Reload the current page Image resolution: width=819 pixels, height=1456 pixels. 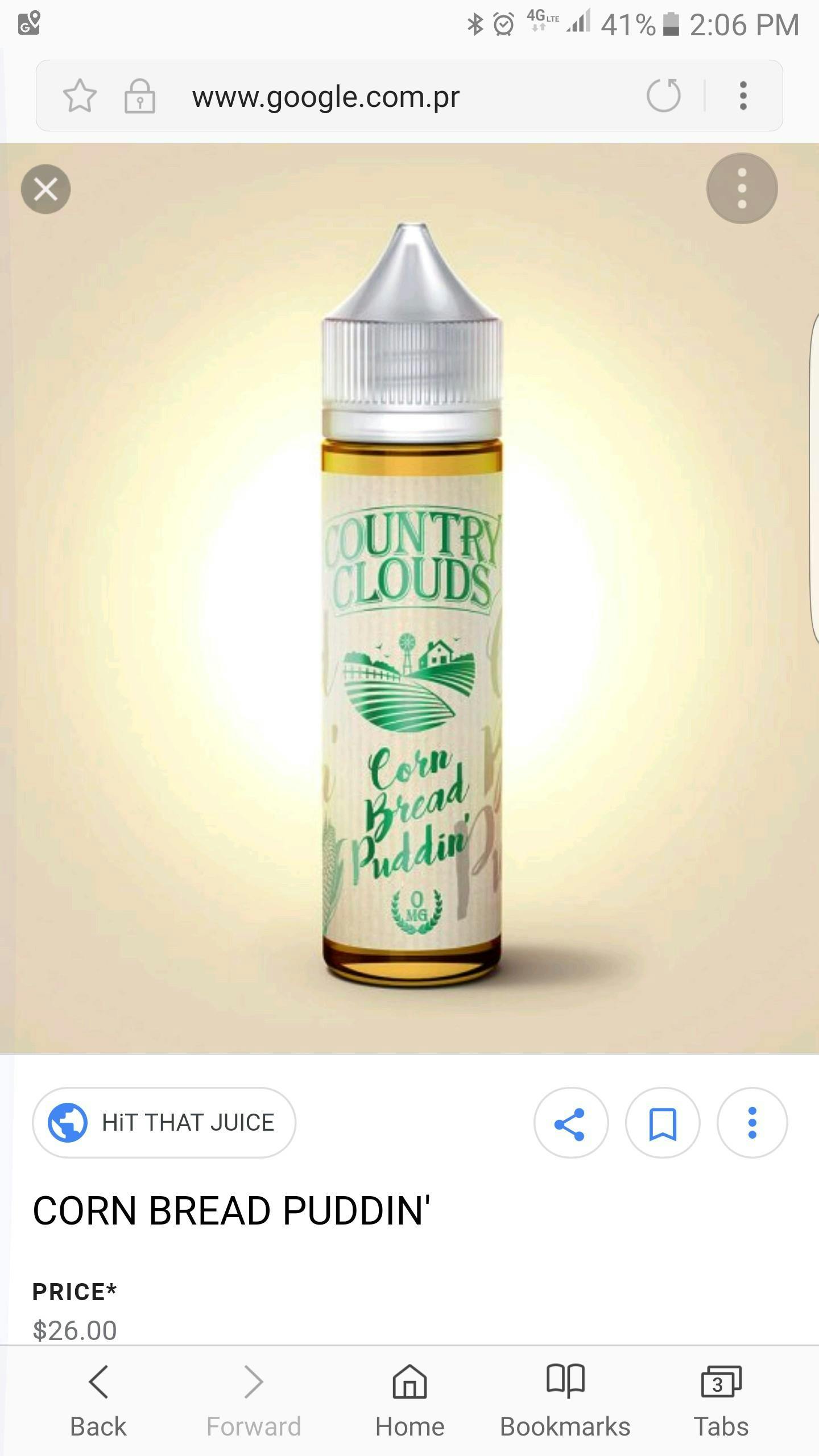(x=664, y=95)
